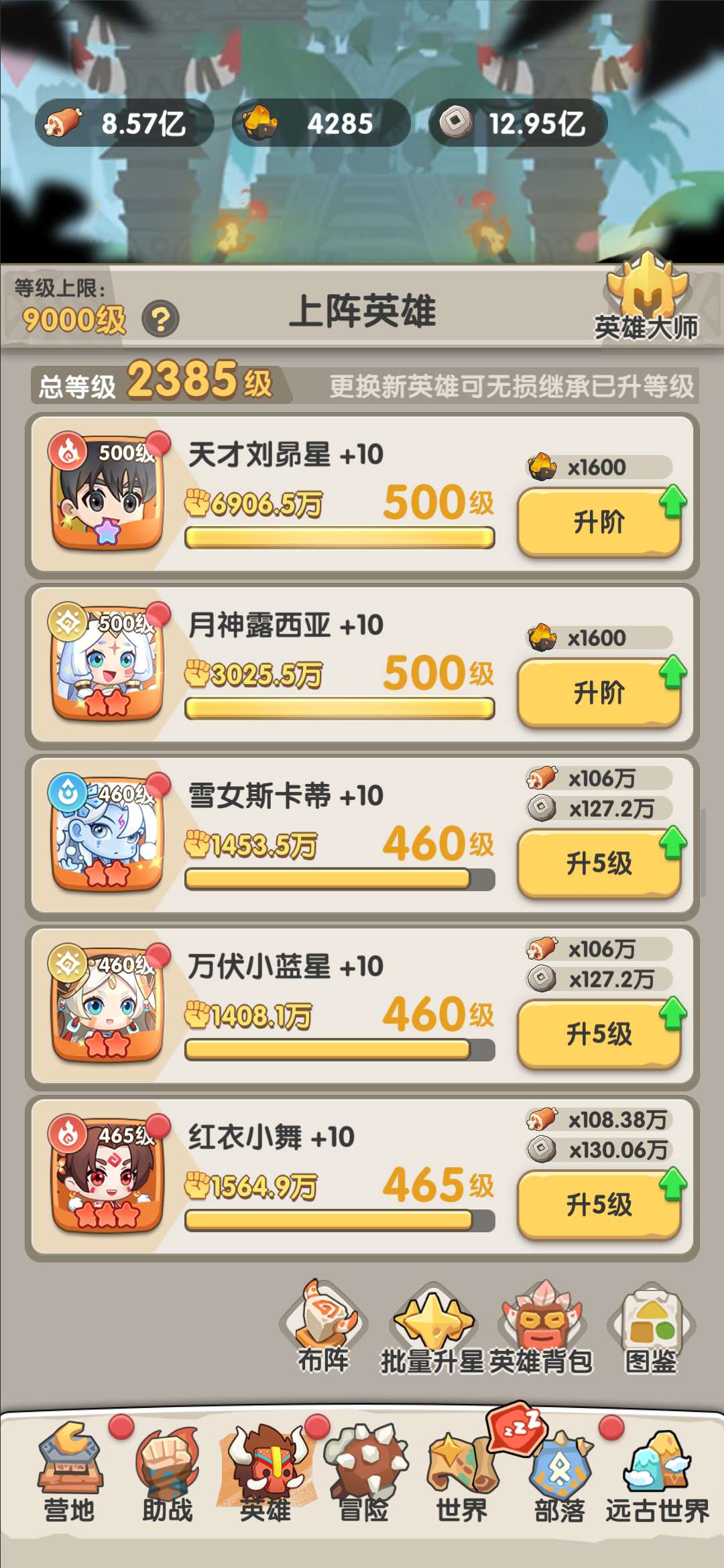Upgrade 万伏小蓝星 with 升5级
The width and height of the screenshot is (724, 1568).
click(x=599, y=1034)
